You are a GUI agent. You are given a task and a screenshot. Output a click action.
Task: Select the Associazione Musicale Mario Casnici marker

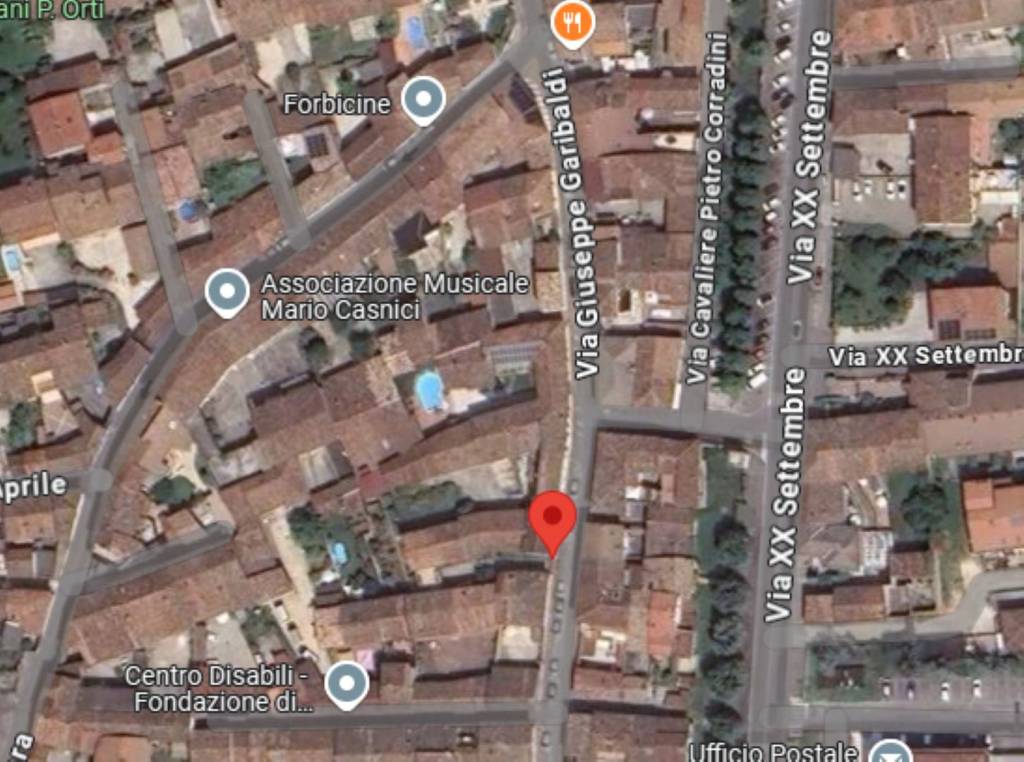tap(227, 292)
